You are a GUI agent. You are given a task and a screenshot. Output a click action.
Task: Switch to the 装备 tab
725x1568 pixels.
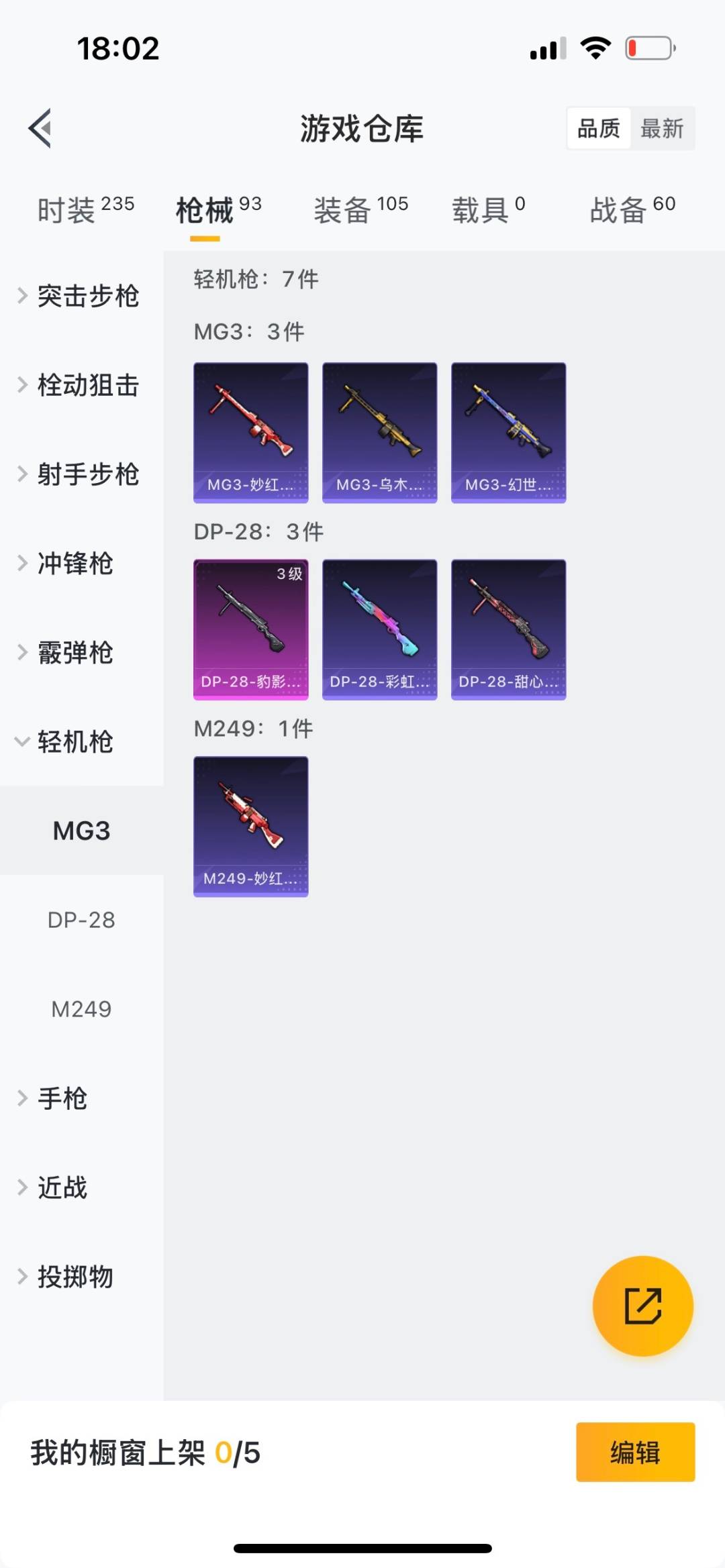360,210
